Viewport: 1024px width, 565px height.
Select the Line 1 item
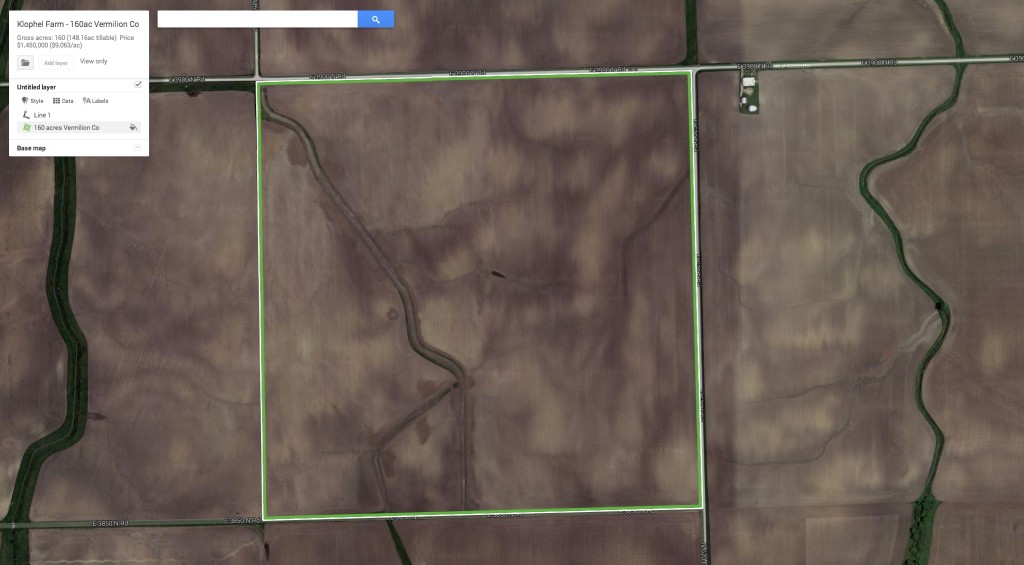(x=42, y=115)
